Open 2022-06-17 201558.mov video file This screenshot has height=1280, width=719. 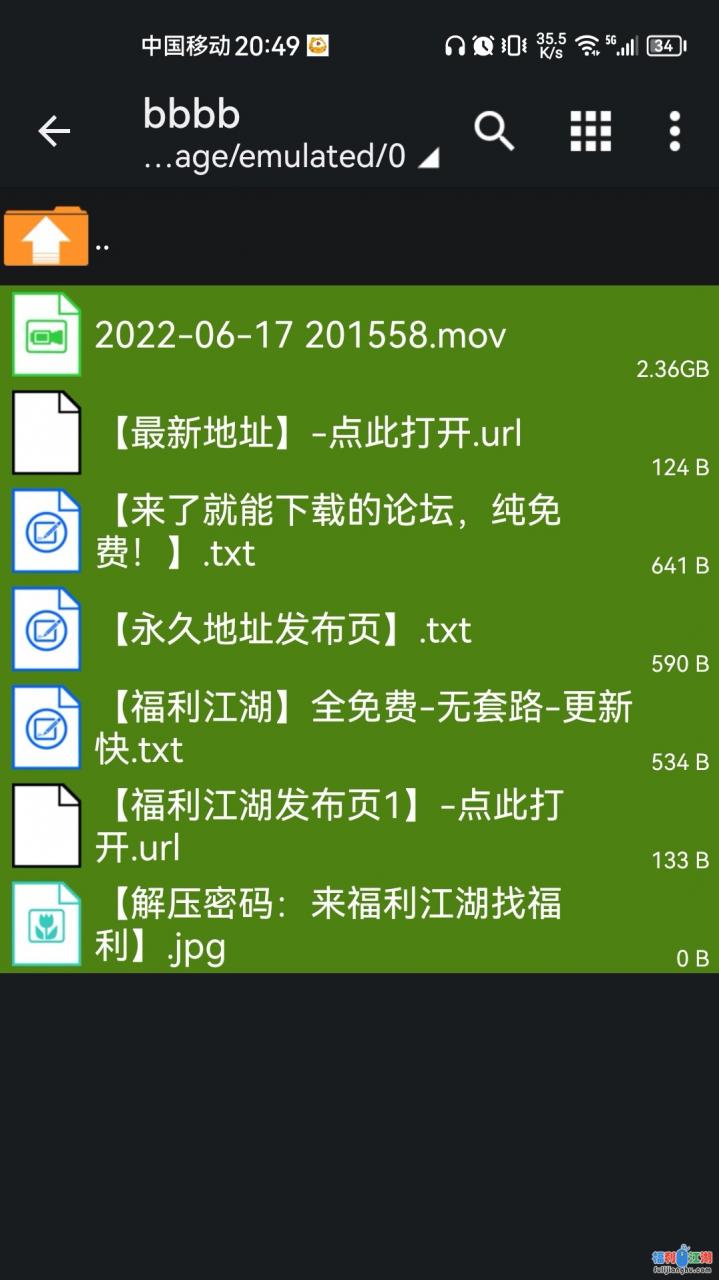point(300,335)
